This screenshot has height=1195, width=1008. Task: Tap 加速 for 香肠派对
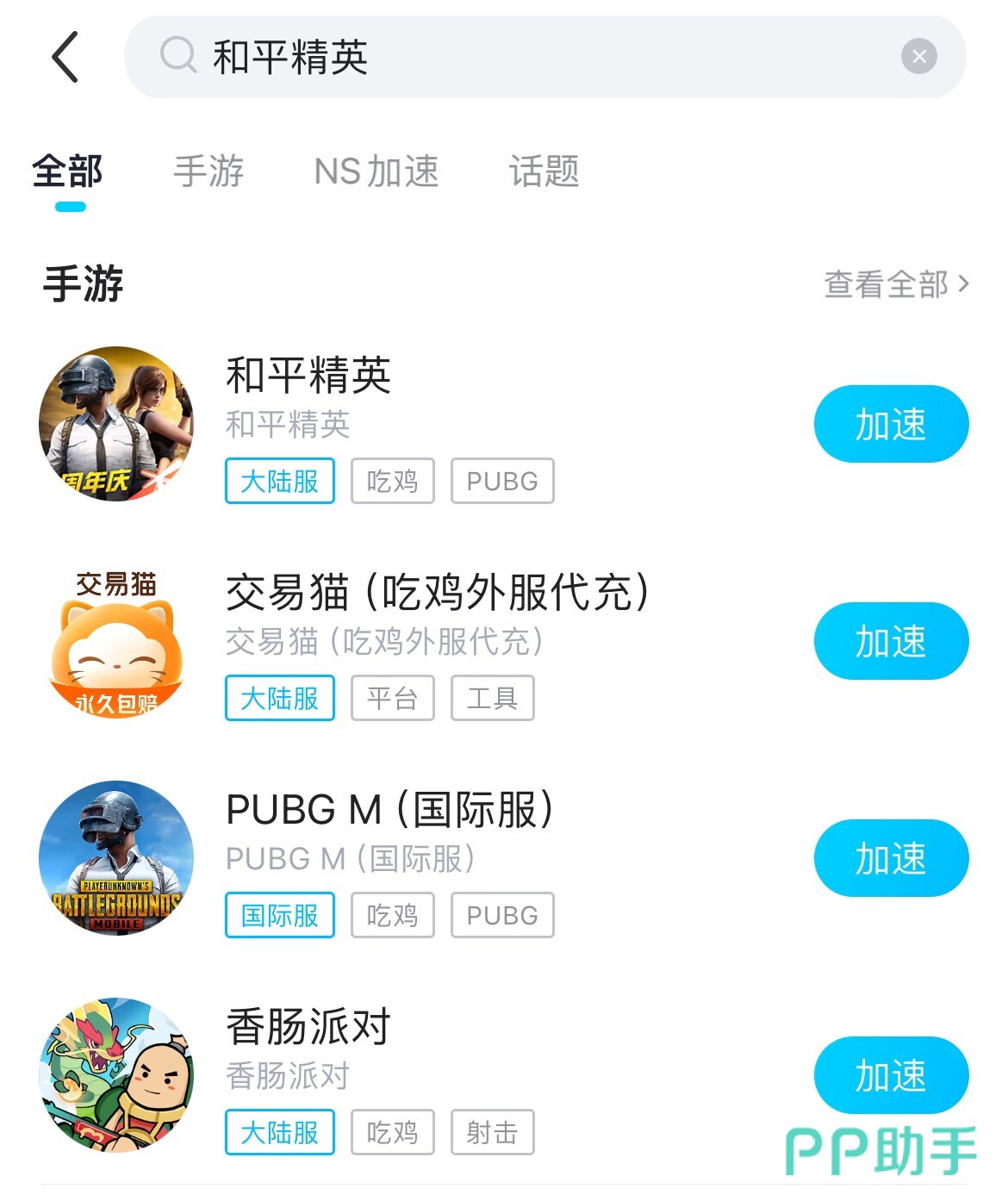tap(891, 1076)
